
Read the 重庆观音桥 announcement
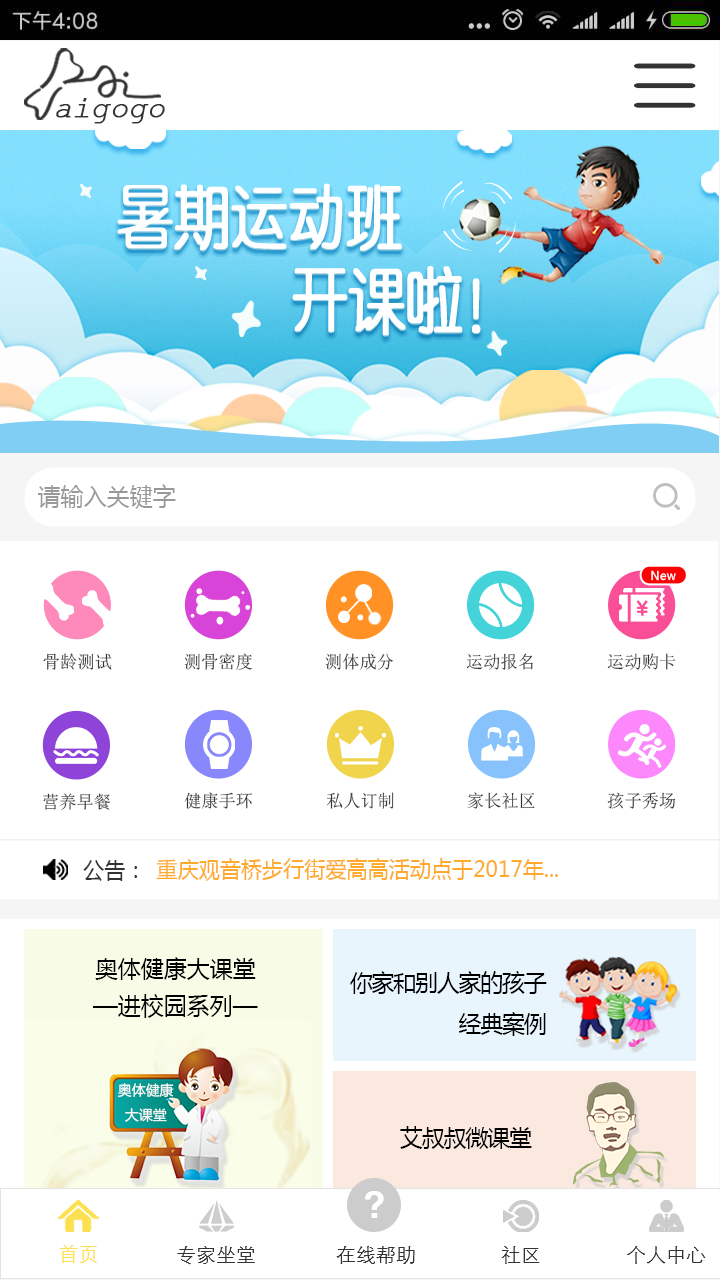pyautogui.click(x=357, y=870)
